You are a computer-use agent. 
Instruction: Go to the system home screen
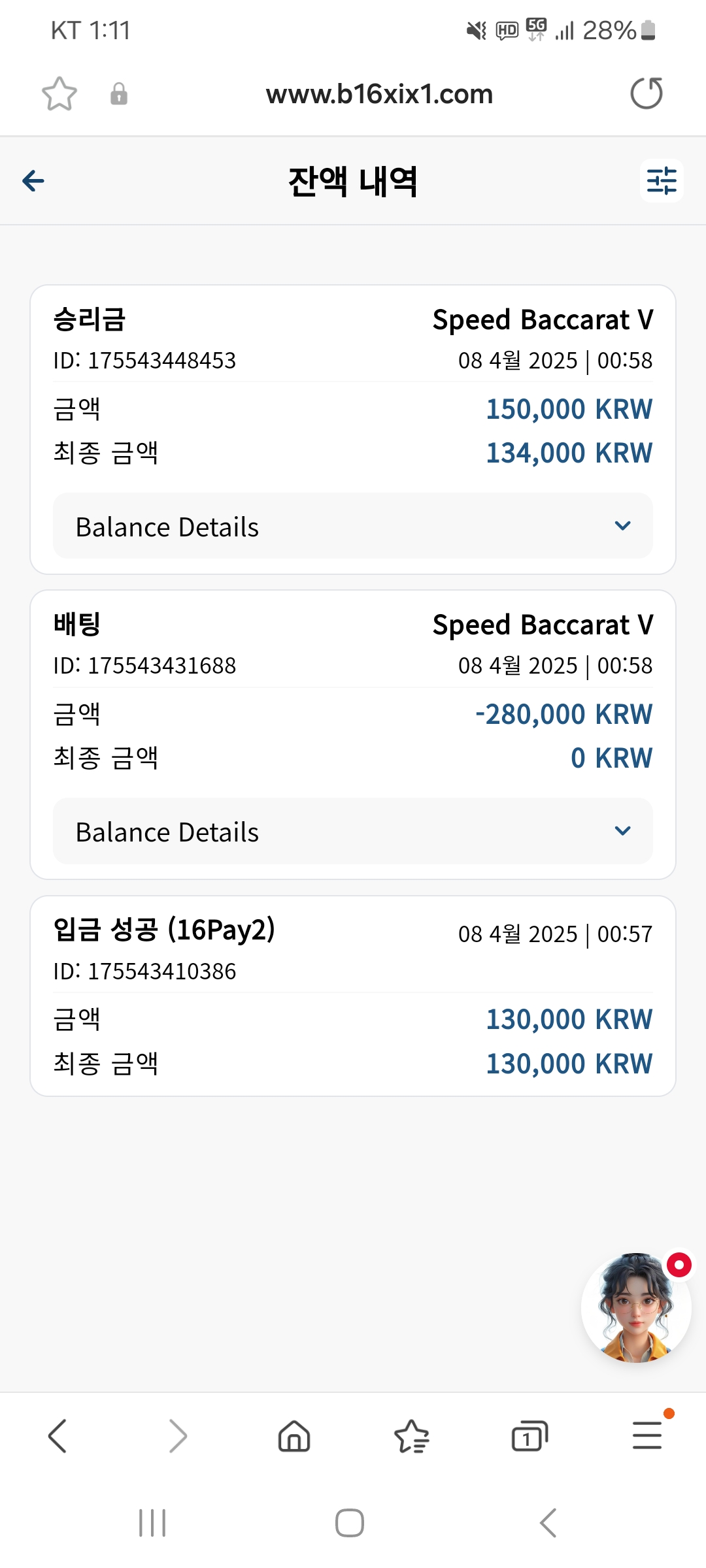pos(350,1523)
